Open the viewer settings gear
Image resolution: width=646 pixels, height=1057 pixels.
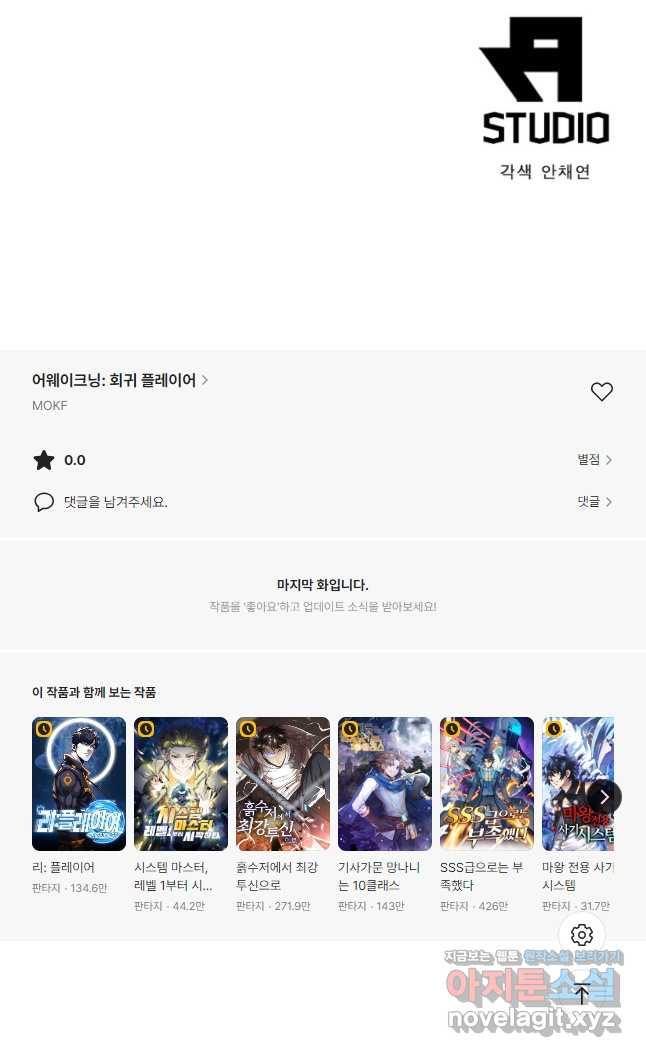click(x=582, y=935)
